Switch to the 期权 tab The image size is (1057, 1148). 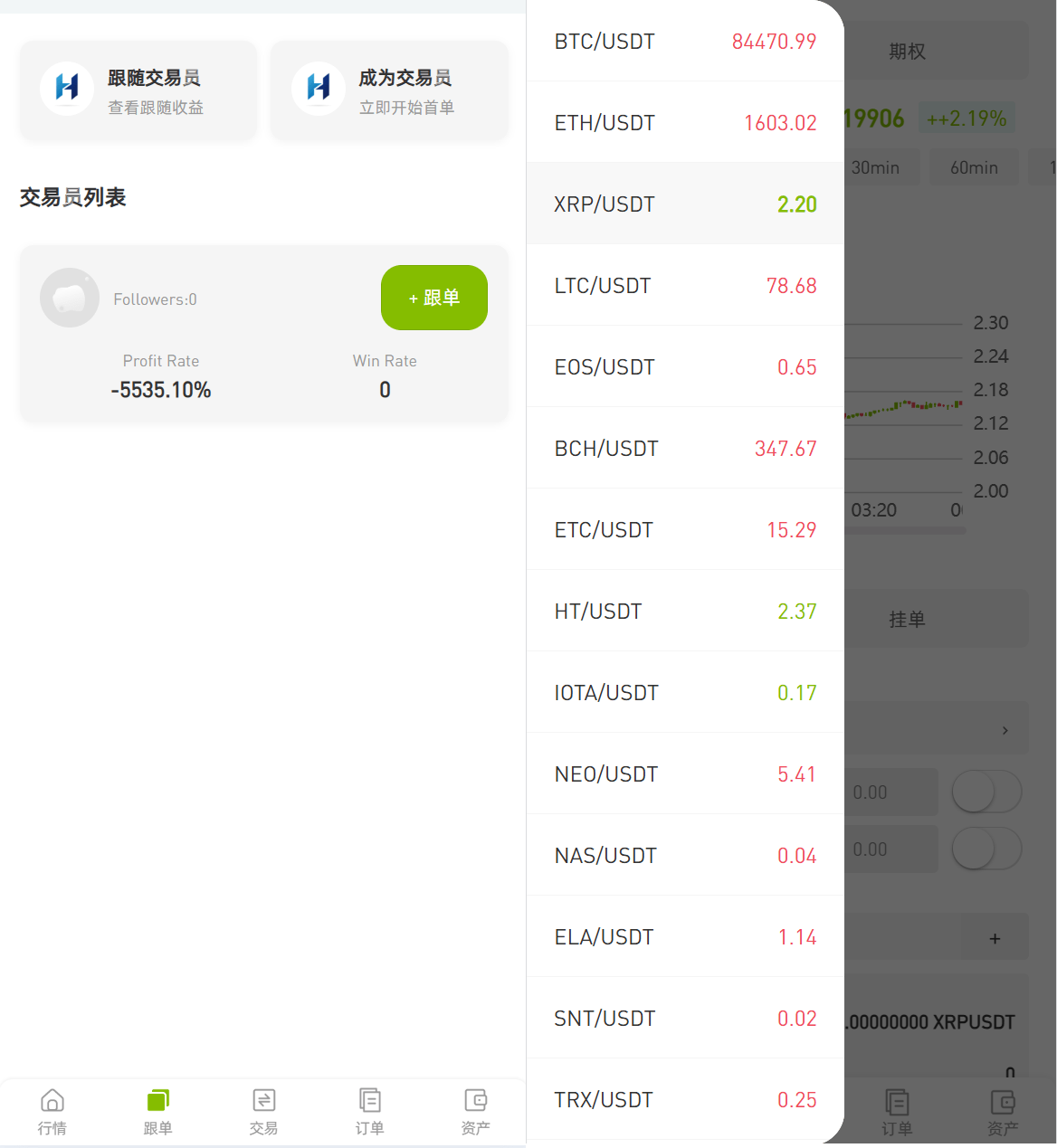point(908,50)
